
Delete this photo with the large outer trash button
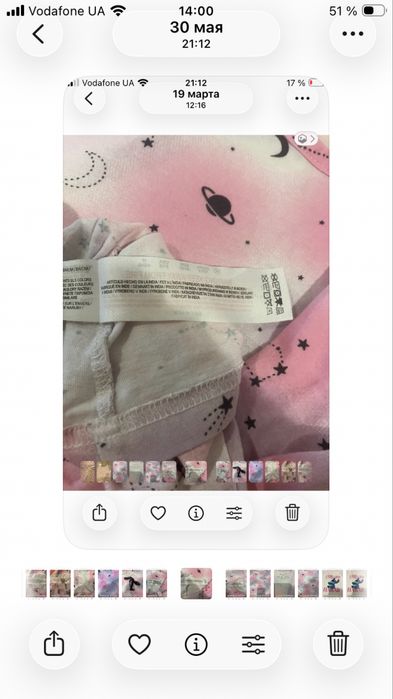(338, 644)
